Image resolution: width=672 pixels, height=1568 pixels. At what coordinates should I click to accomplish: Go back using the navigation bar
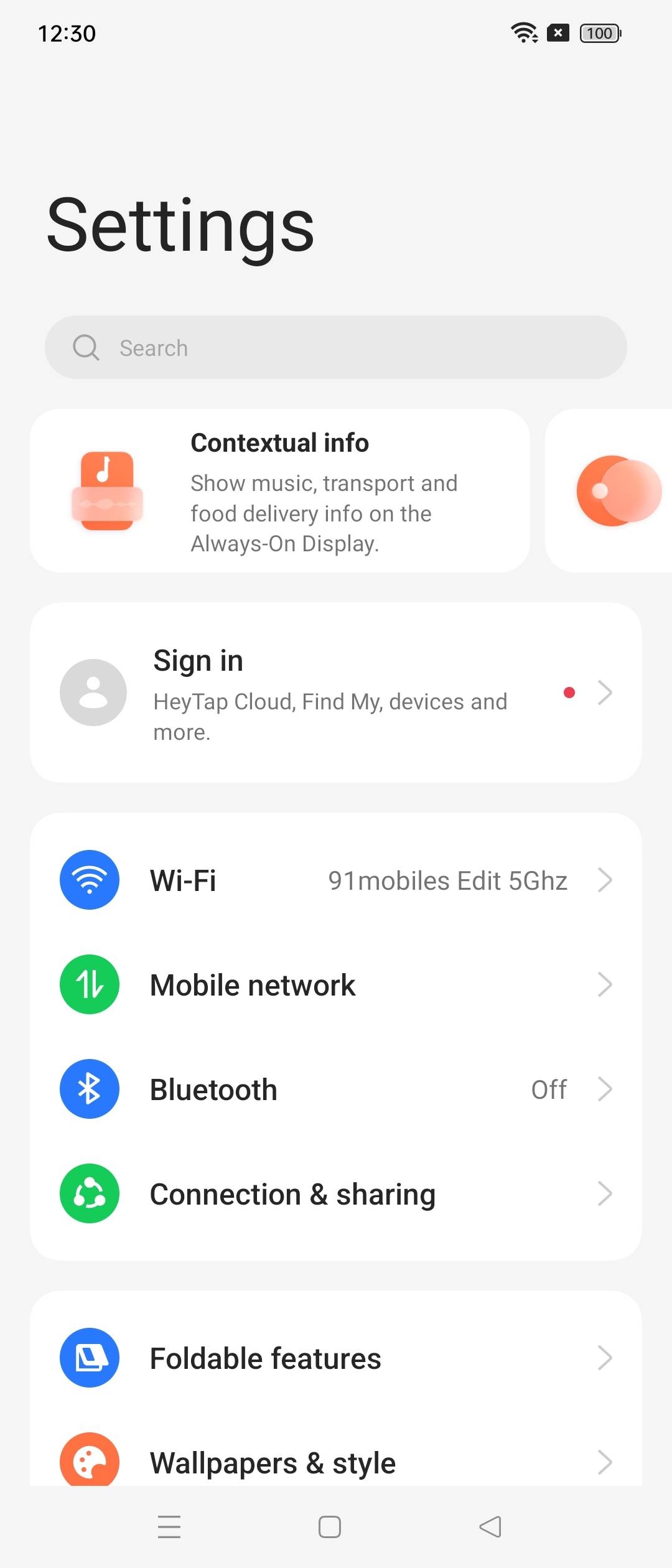[490, 1527]
